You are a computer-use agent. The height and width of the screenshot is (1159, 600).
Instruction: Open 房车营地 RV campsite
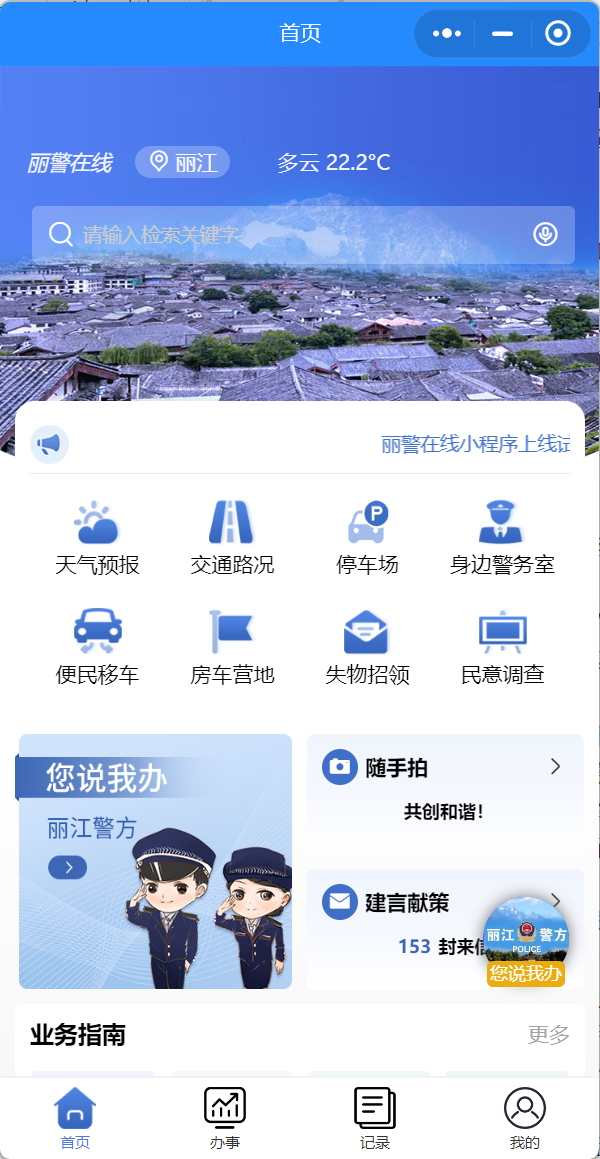231,648
